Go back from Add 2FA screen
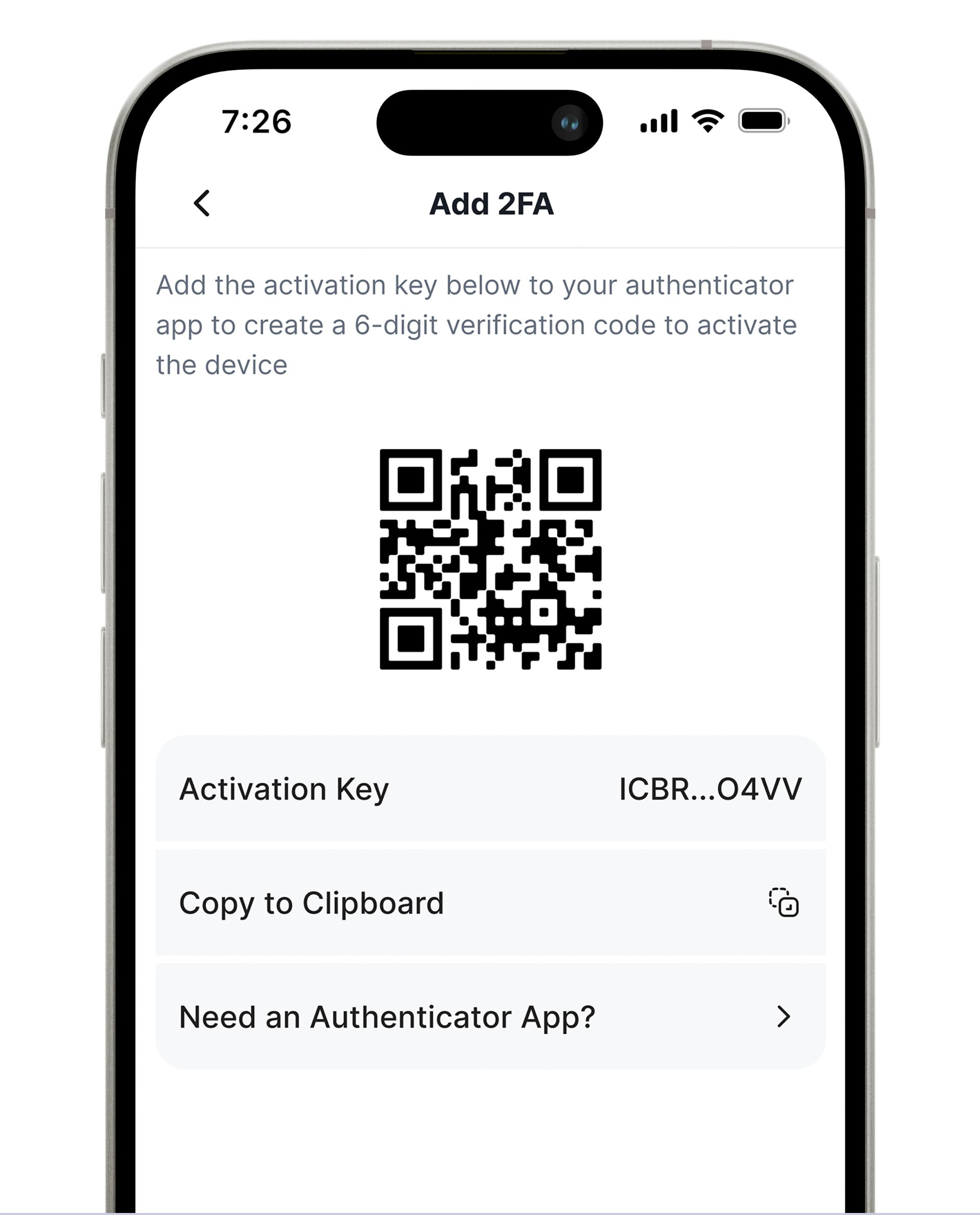The image size is (980, 1215). 202,203
